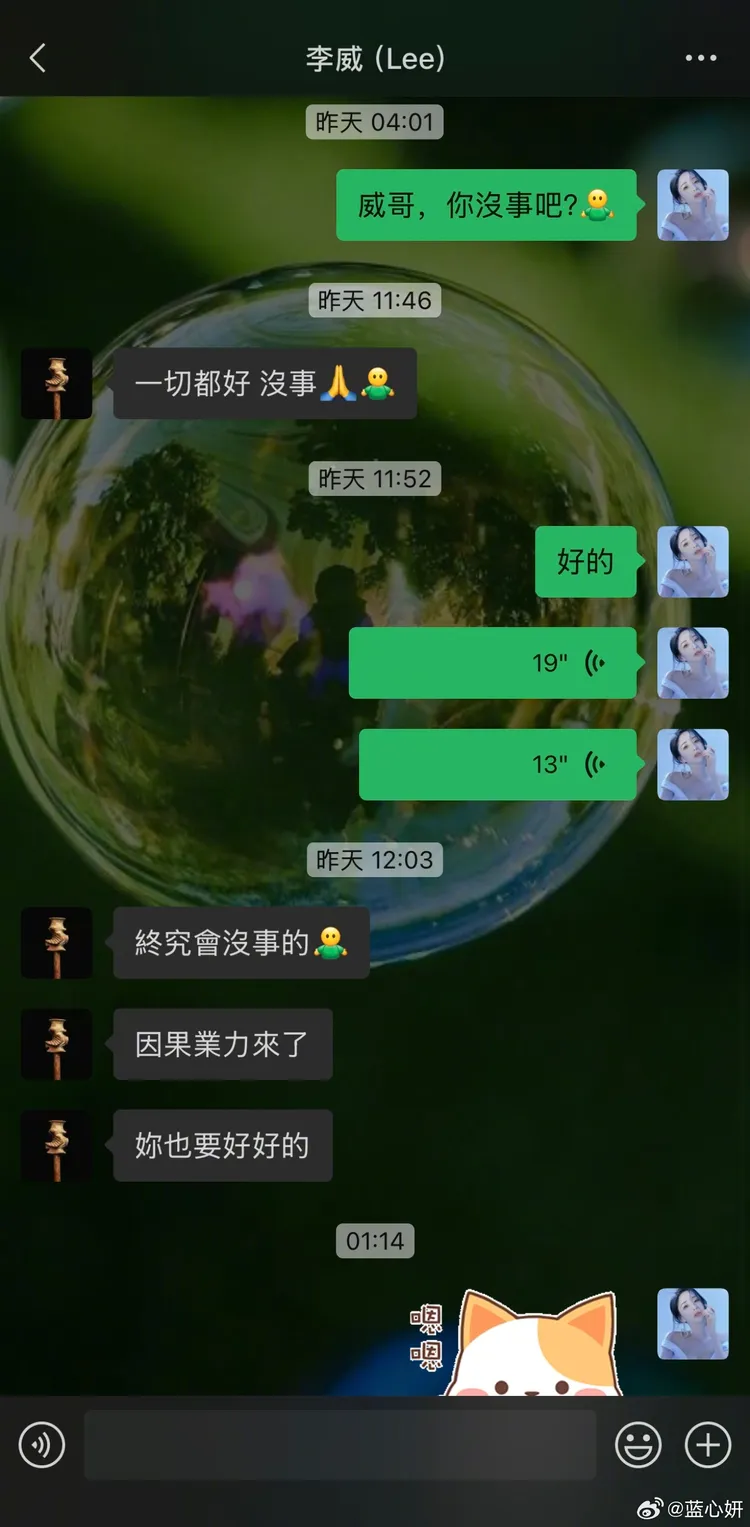Open your own profile avatar beside 好的
The height and width of the screenshot is (1527, 750).
(x=693, y=561)
